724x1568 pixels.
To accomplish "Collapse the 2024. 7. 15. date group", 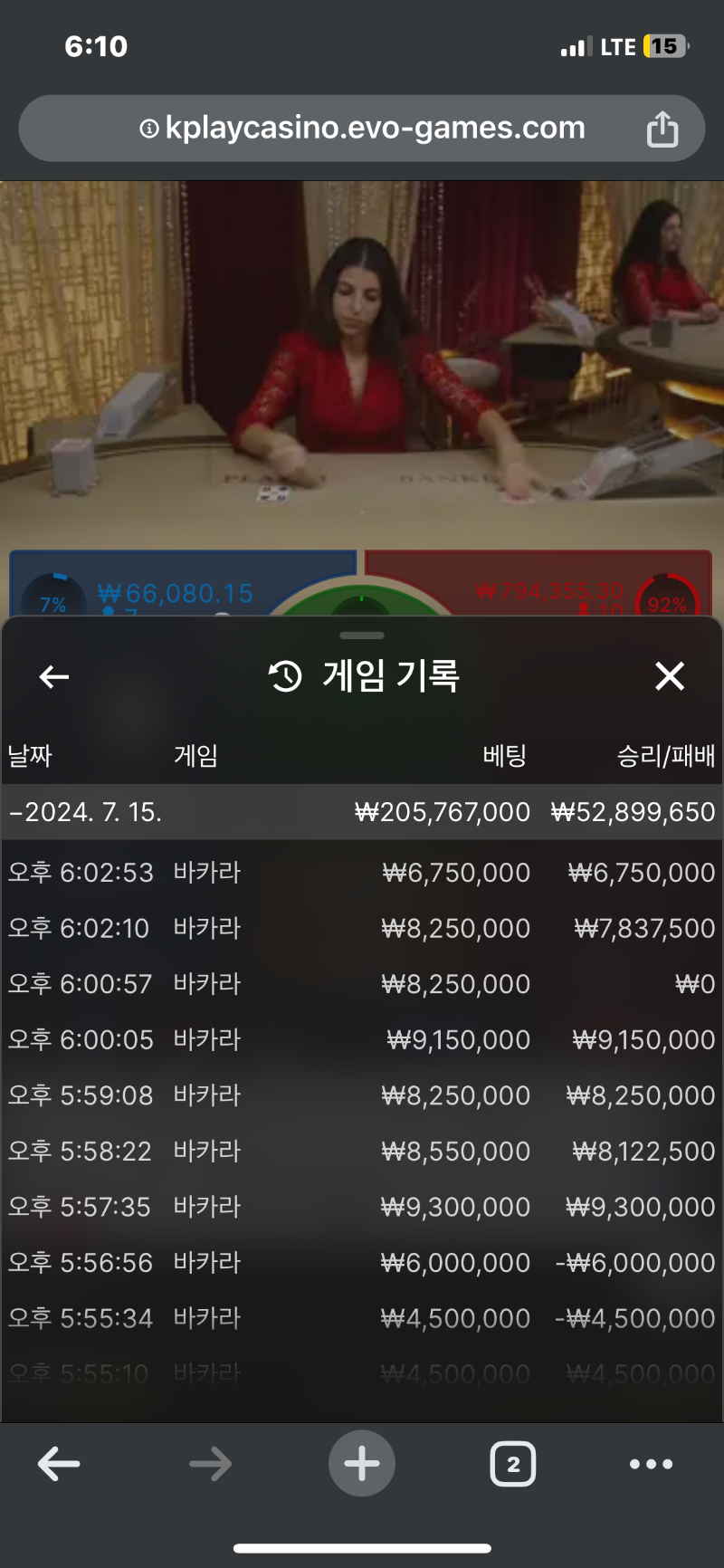I will click(x=362, y=812).
